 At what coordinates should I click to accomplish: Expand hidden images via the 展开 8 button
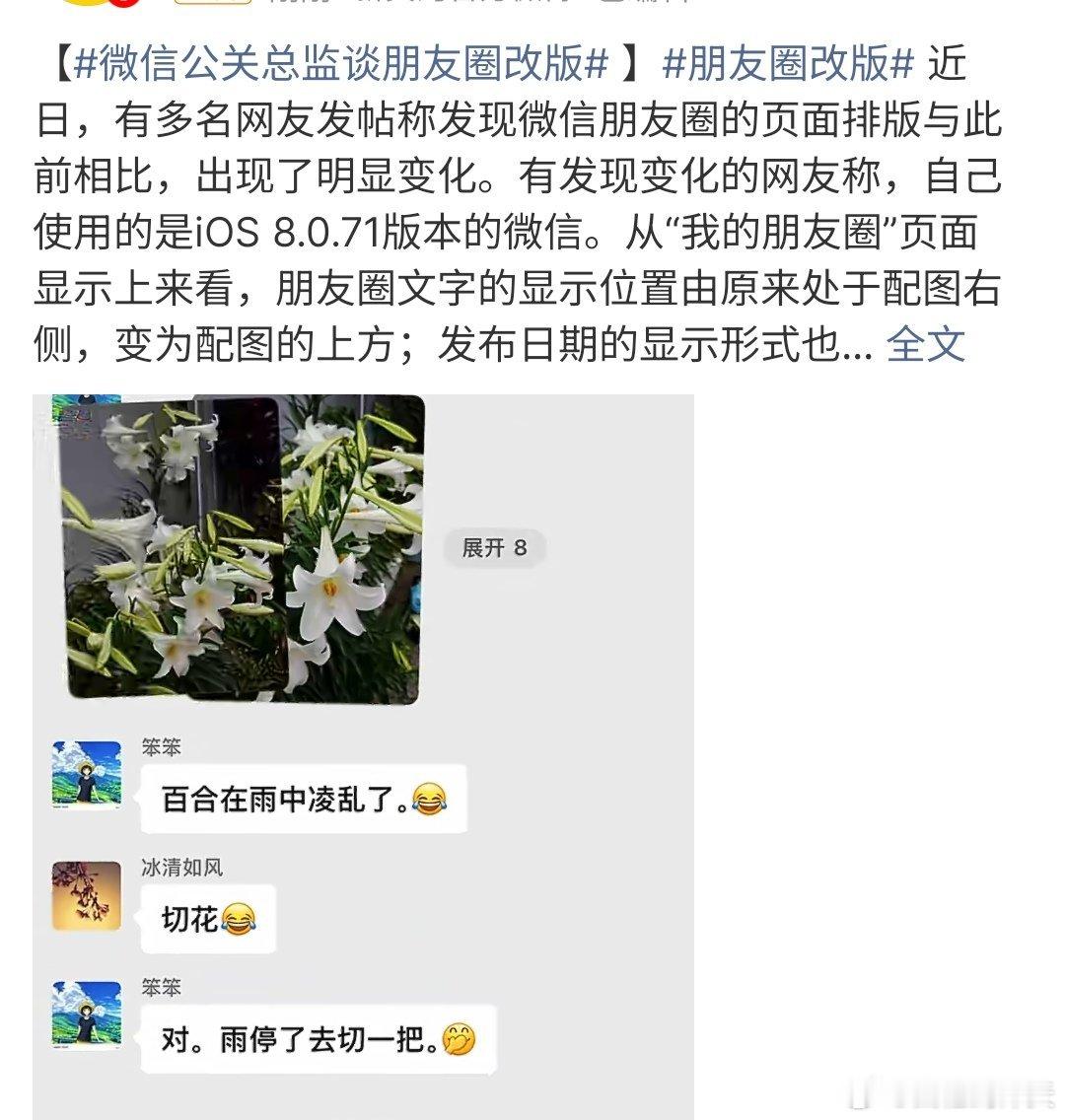(x=493, y=550)
